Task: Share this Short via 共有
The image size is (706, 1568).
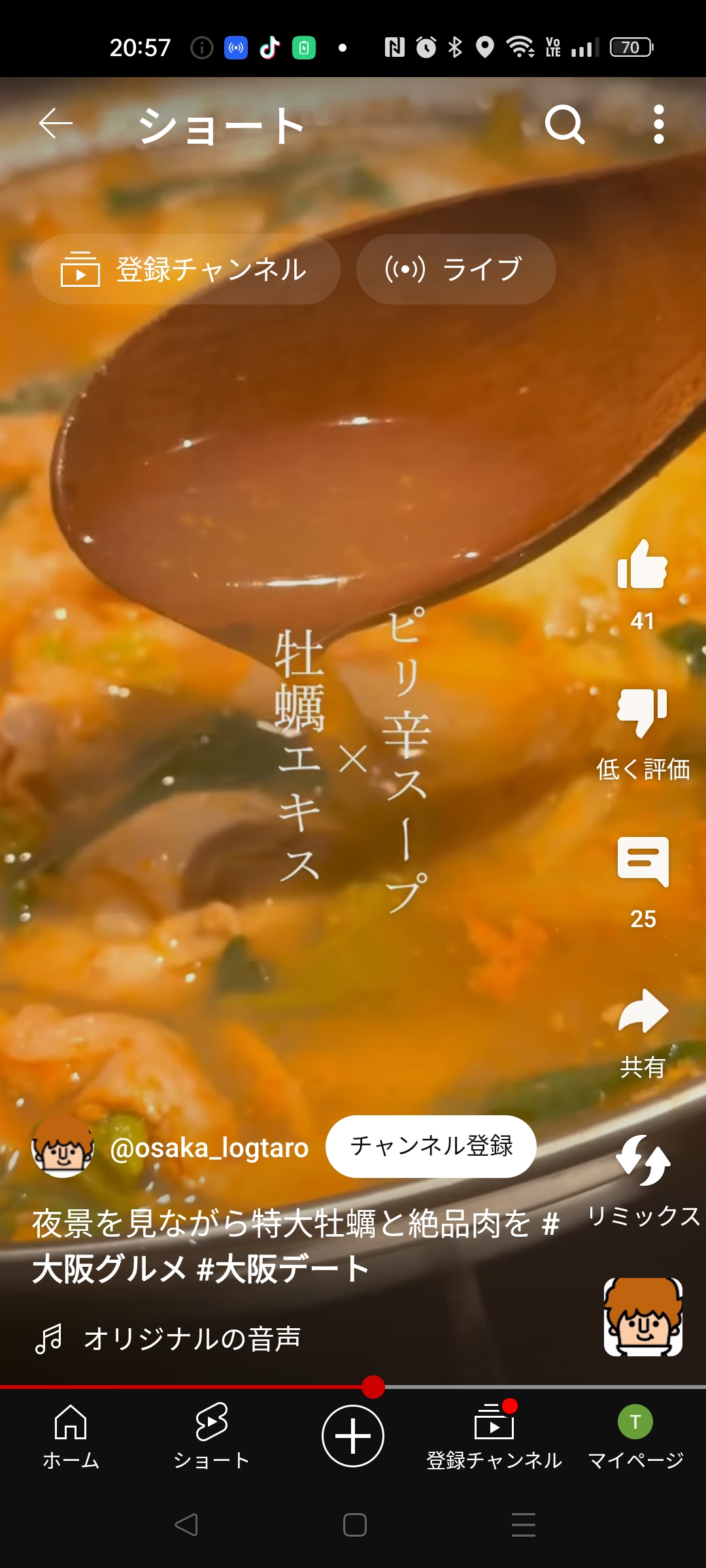Action: (643, 1011)
